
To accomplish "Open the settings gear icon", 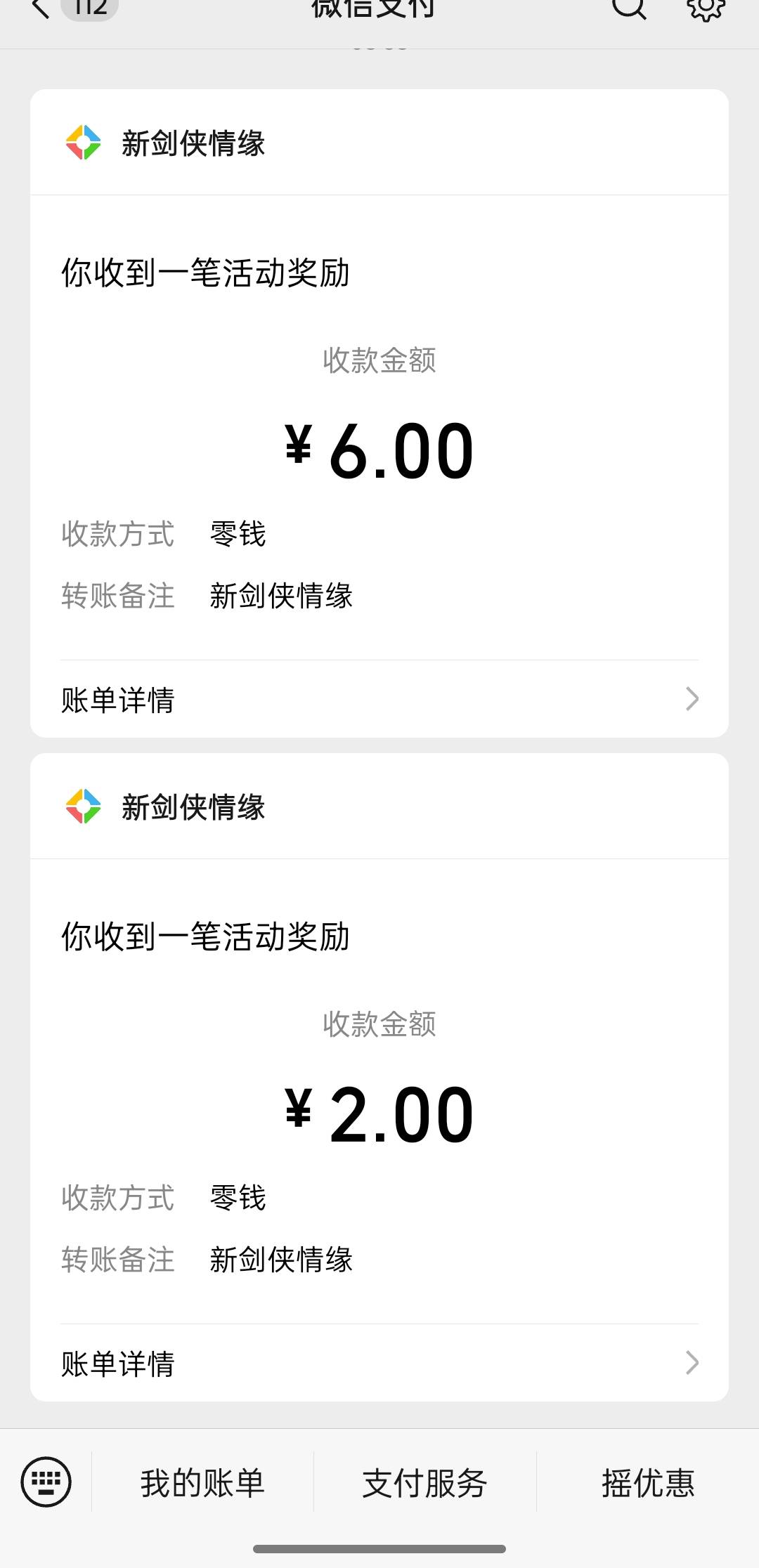I will pyautogui.click(x=705, y=8).
